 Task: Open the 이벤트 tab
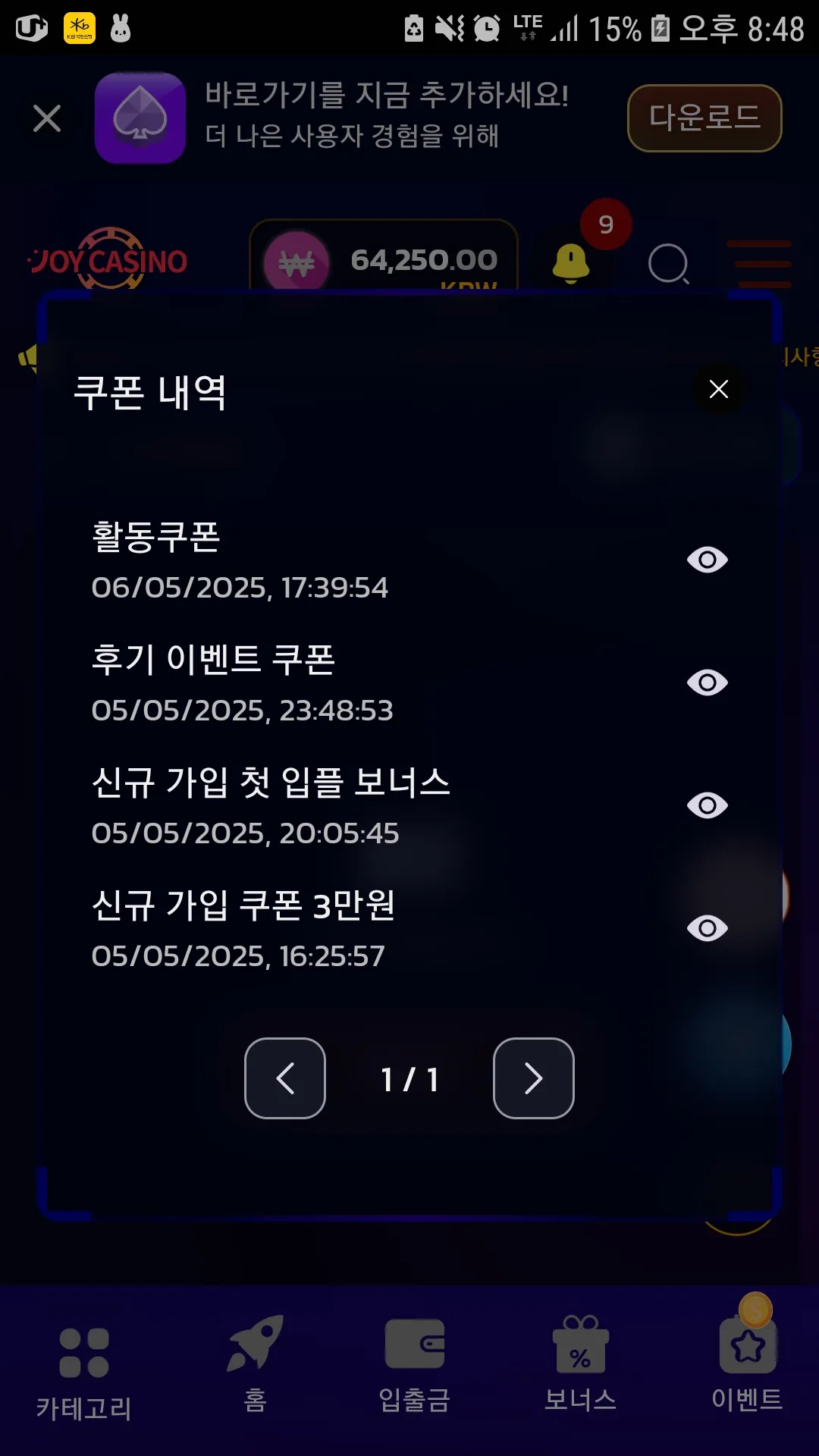[747, 1357]
